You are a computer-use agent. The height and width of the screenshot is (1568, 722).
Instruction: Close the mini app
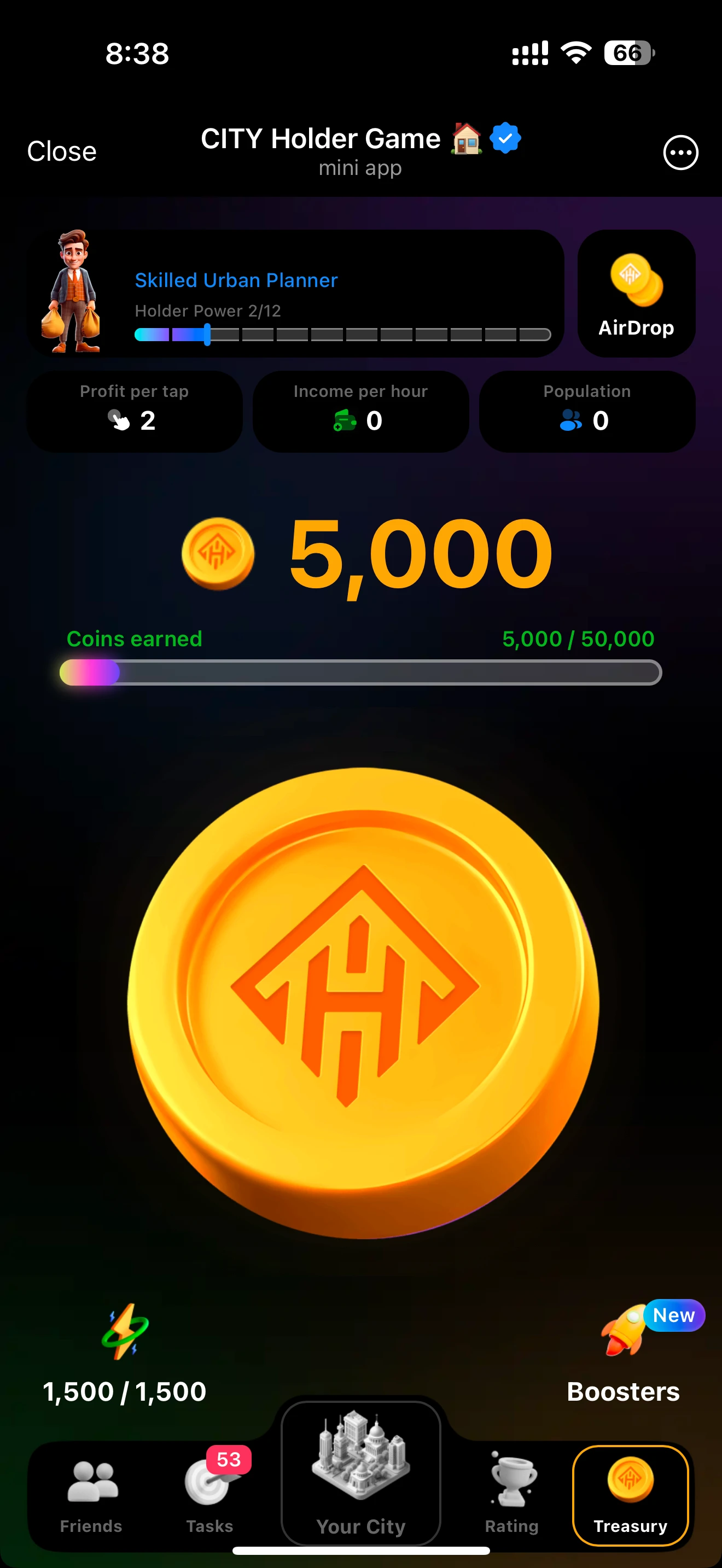point(61,151)
